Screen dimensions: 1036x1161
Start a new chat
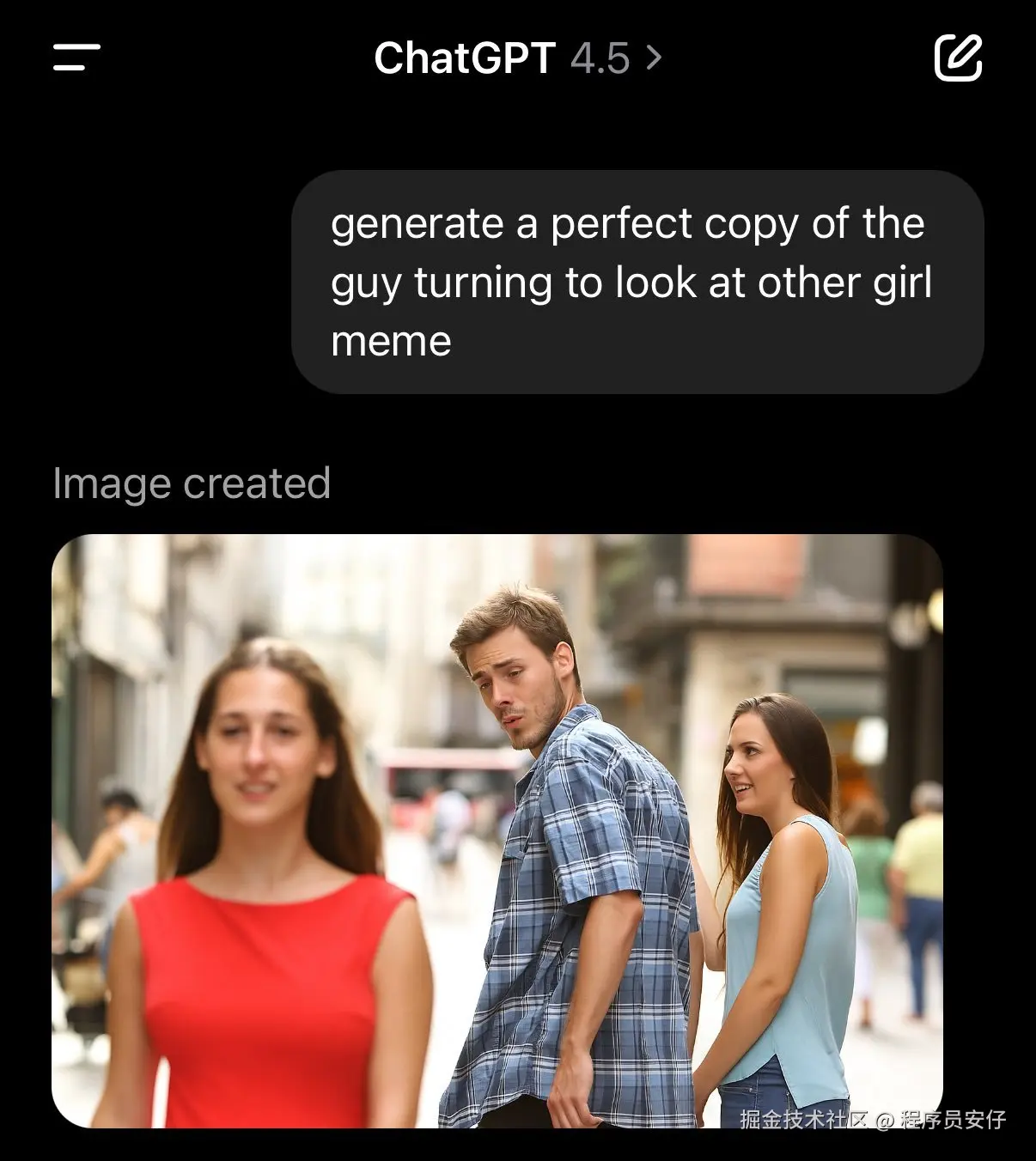tap(958, 58)
